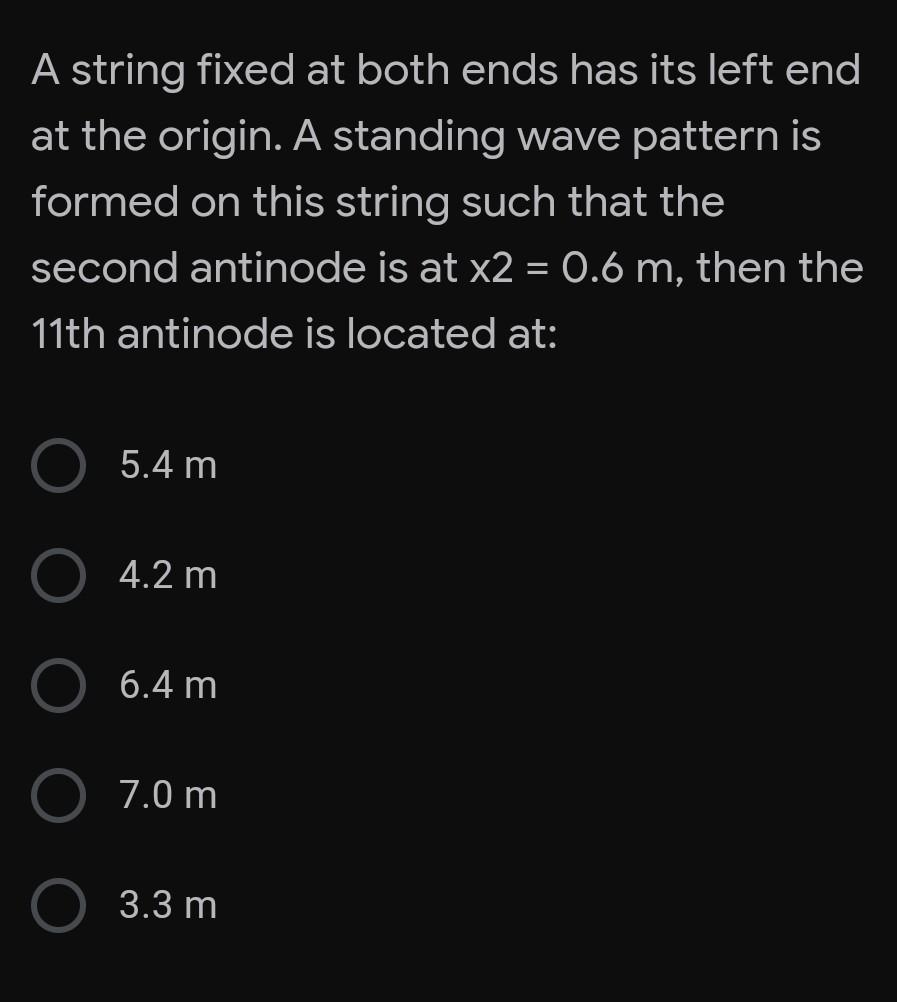Select the 4.2 m radio button
Viewport: 897px width, 1002px height.
click(x=57, y=575)
